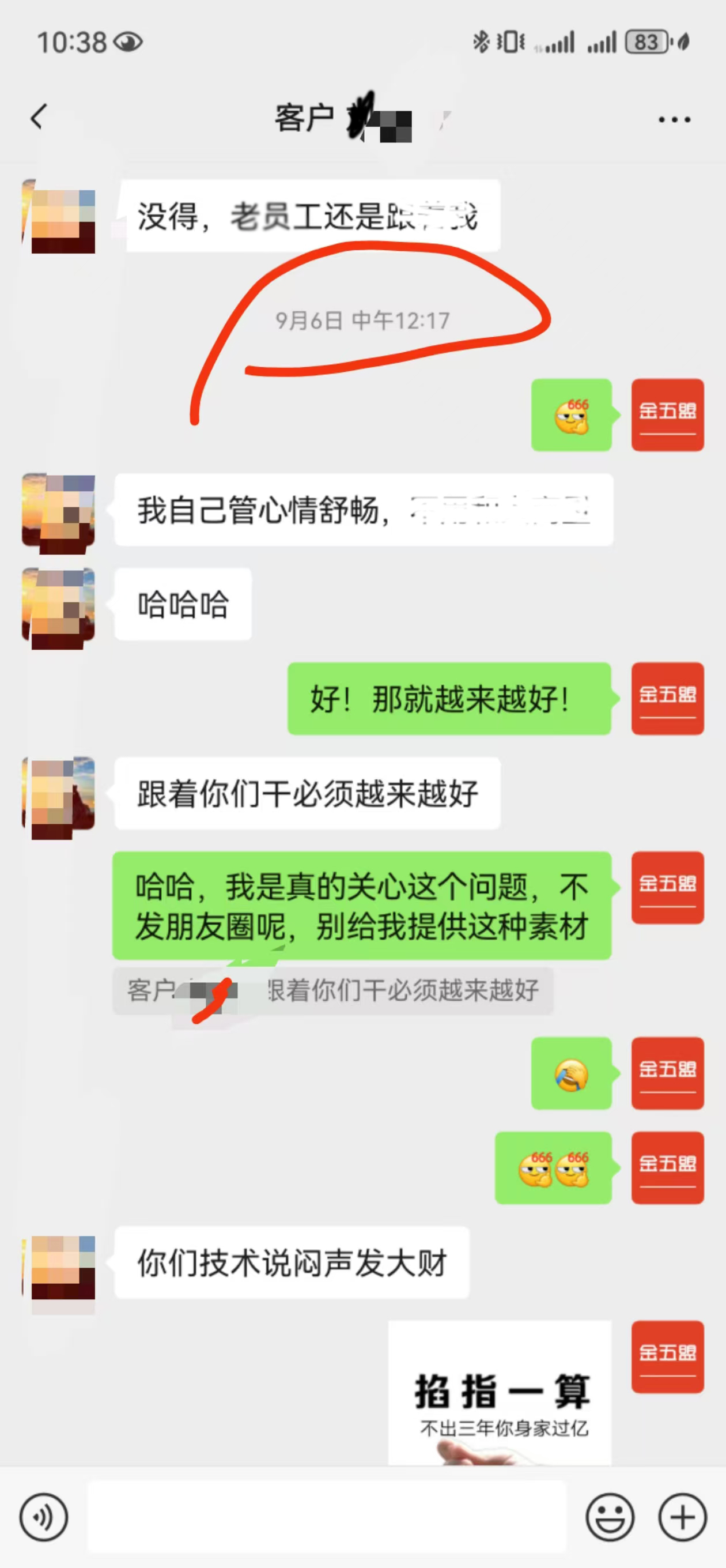Open the emoji picker

click(610, 1517)
